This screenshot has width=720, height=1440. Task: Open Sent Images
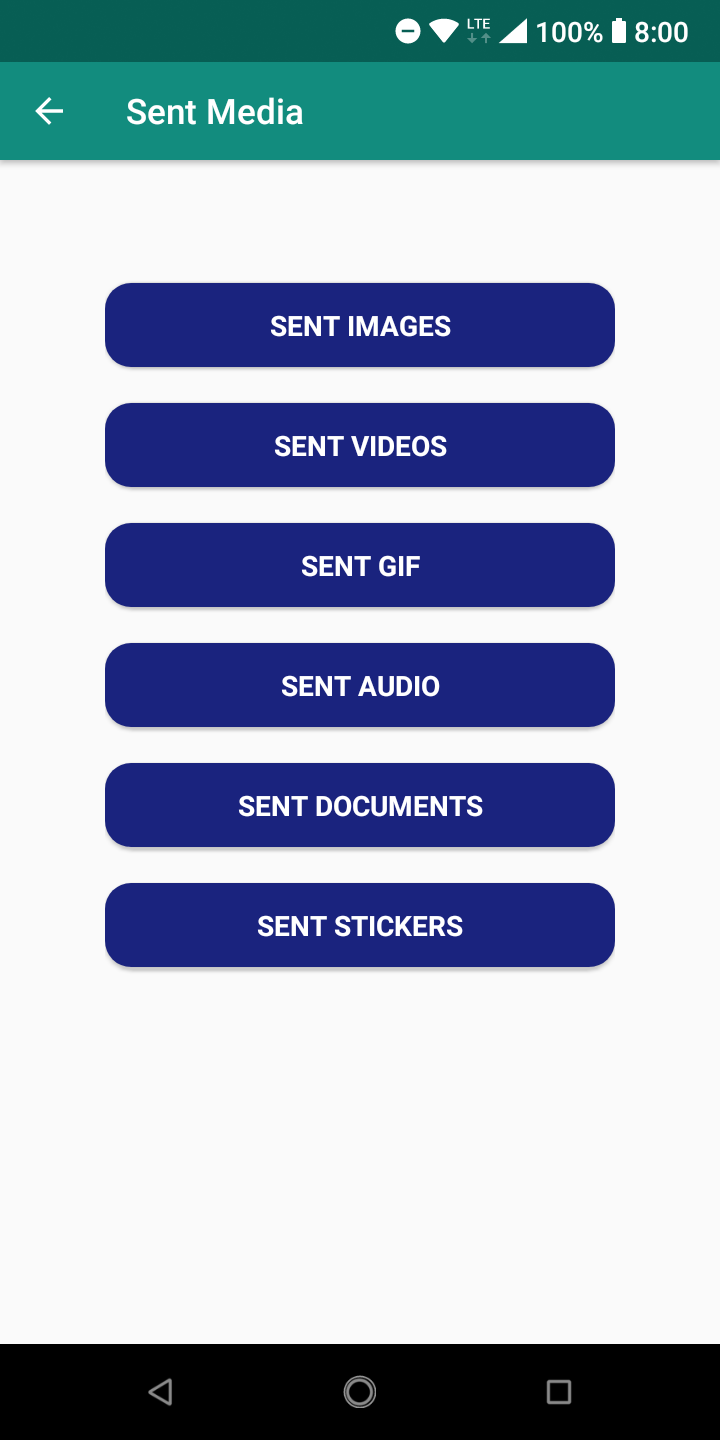360,325
